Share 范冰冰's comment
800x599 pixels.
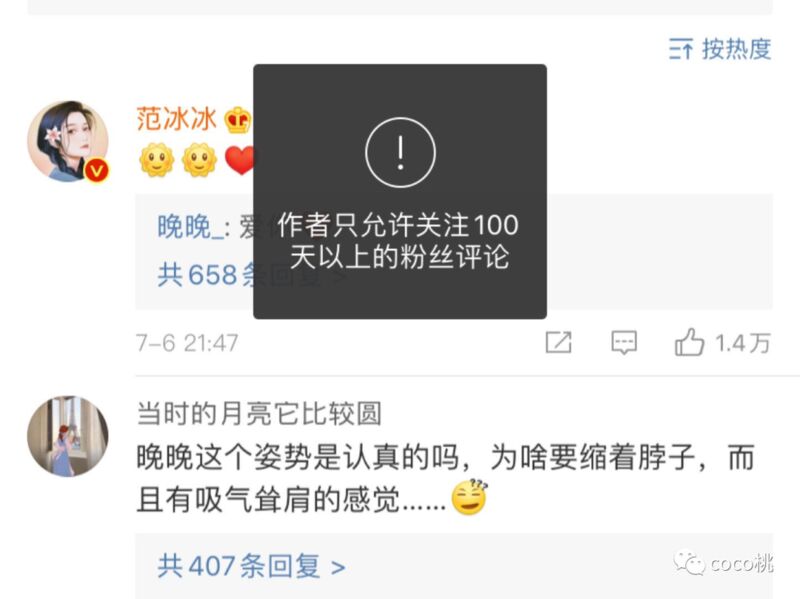tap(558, 343)
